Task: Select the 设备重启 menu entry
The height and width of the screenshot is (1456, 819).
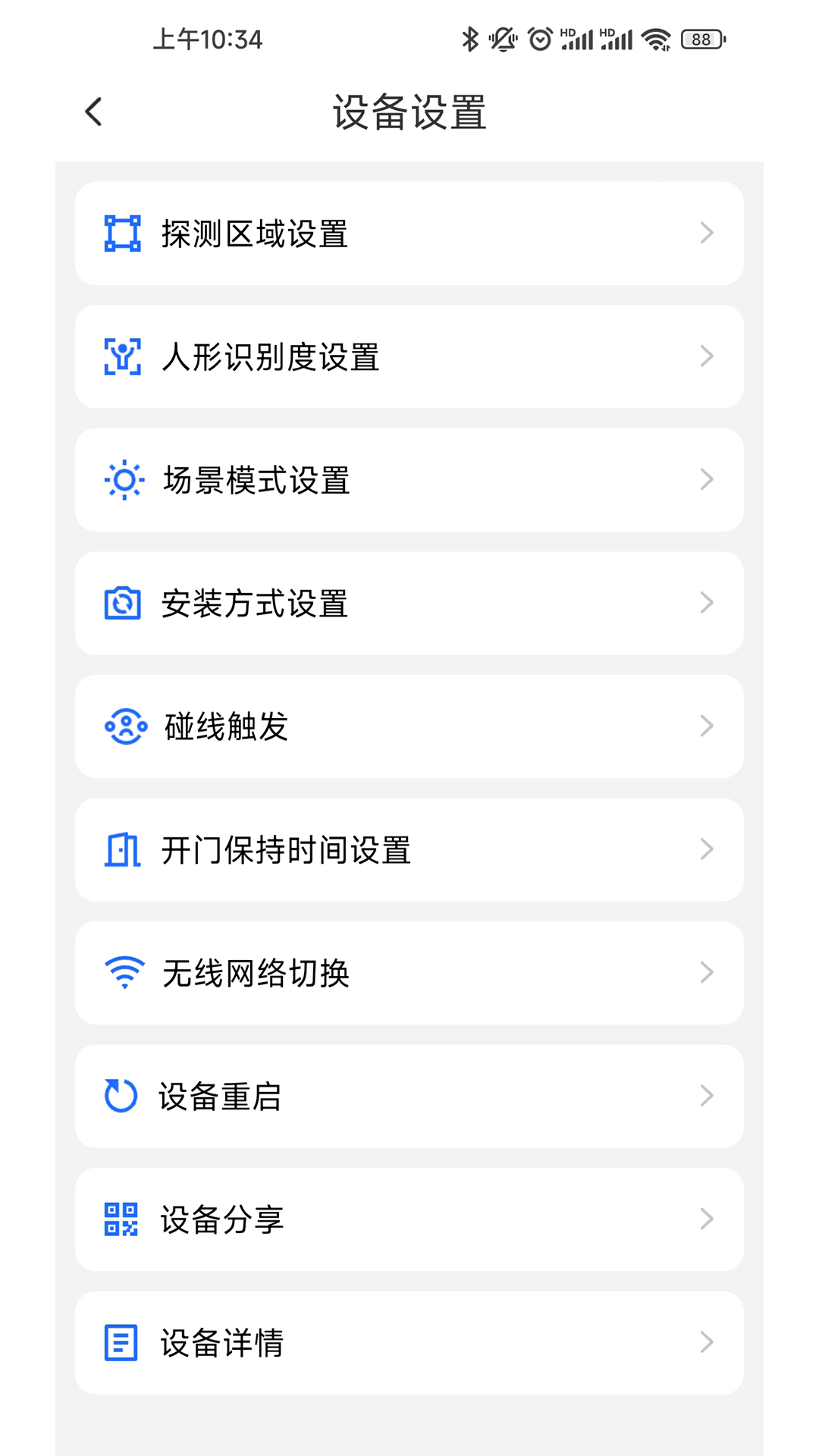Action: coord(409,1096)
